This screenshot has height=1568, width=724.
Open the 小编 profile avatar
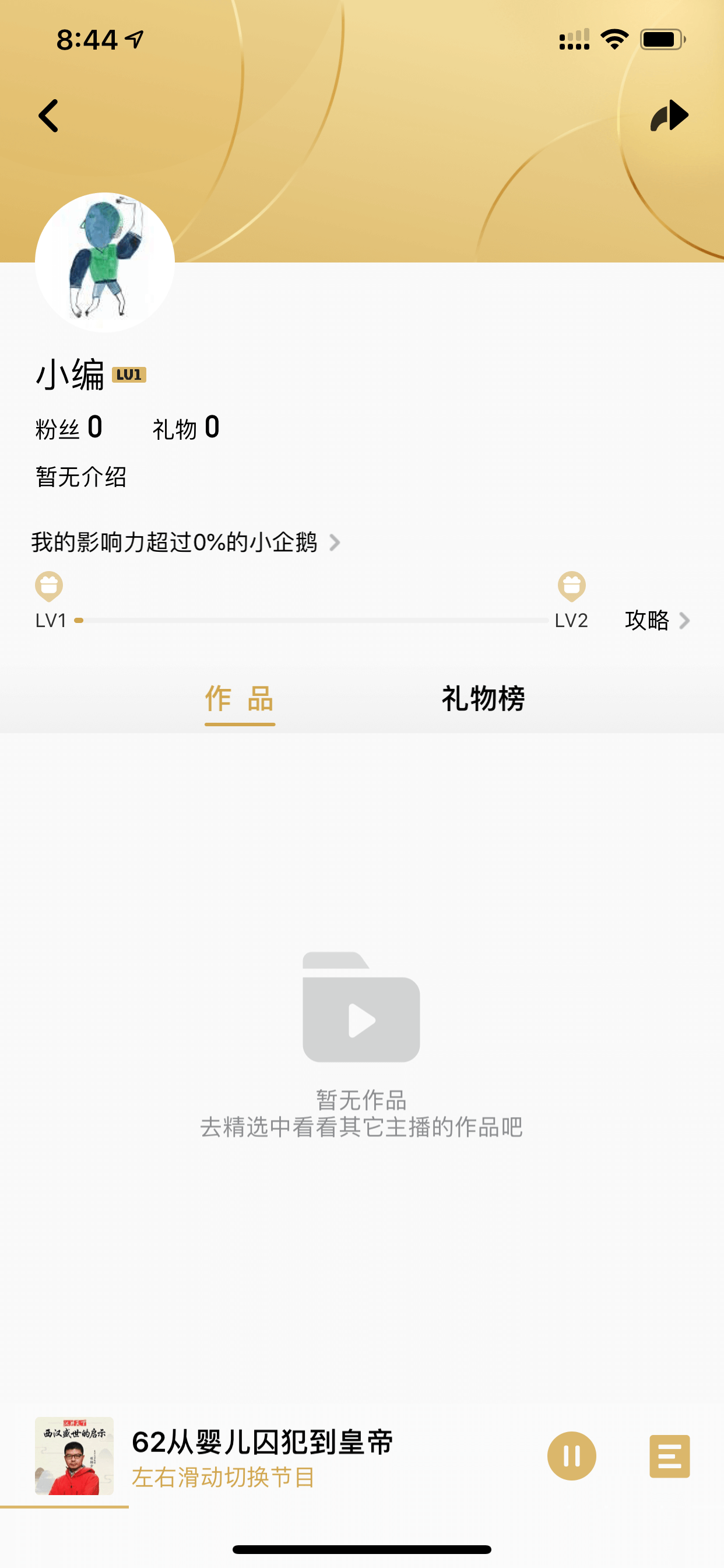[105, 262]
